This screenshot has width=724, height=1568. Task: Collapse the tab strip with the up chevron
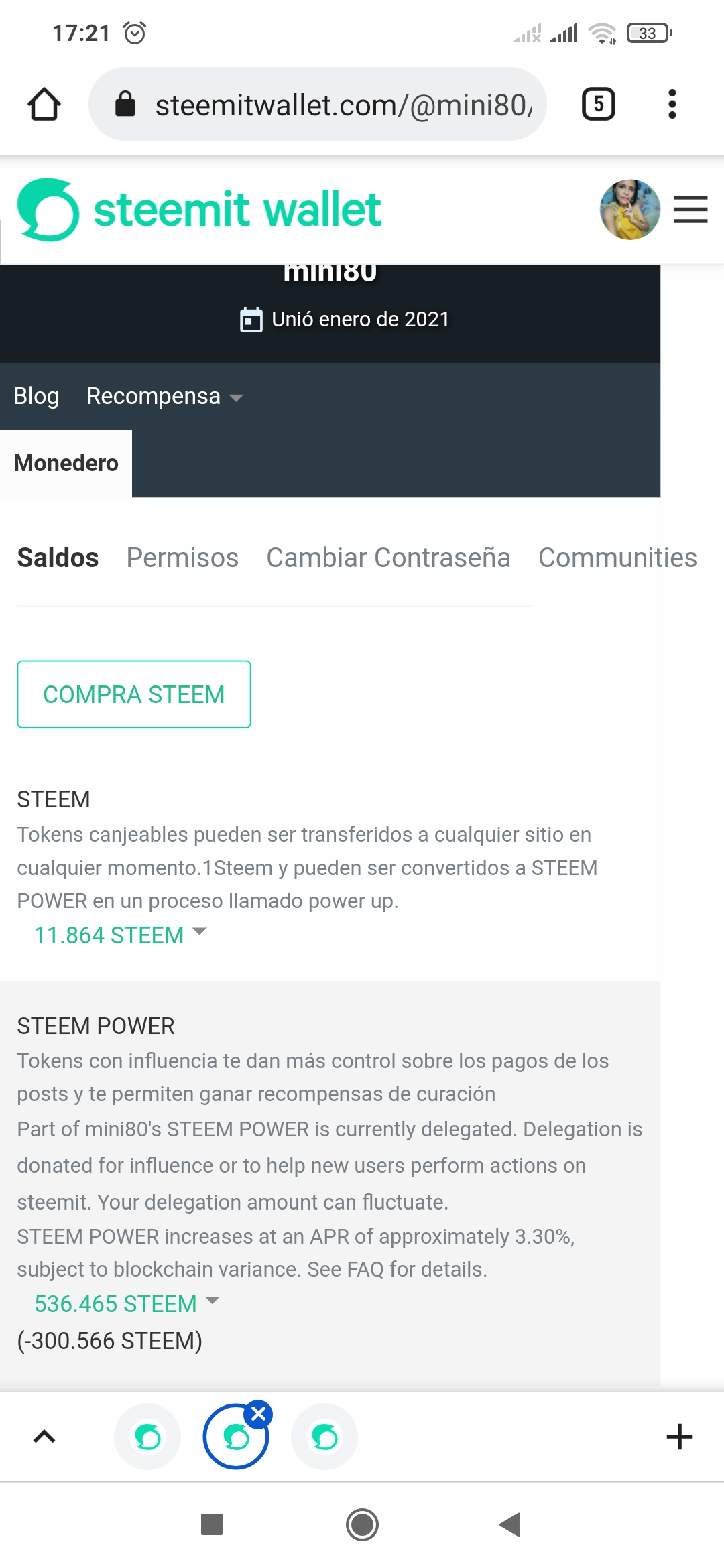pyautogui.click(x=44, y=1437)
